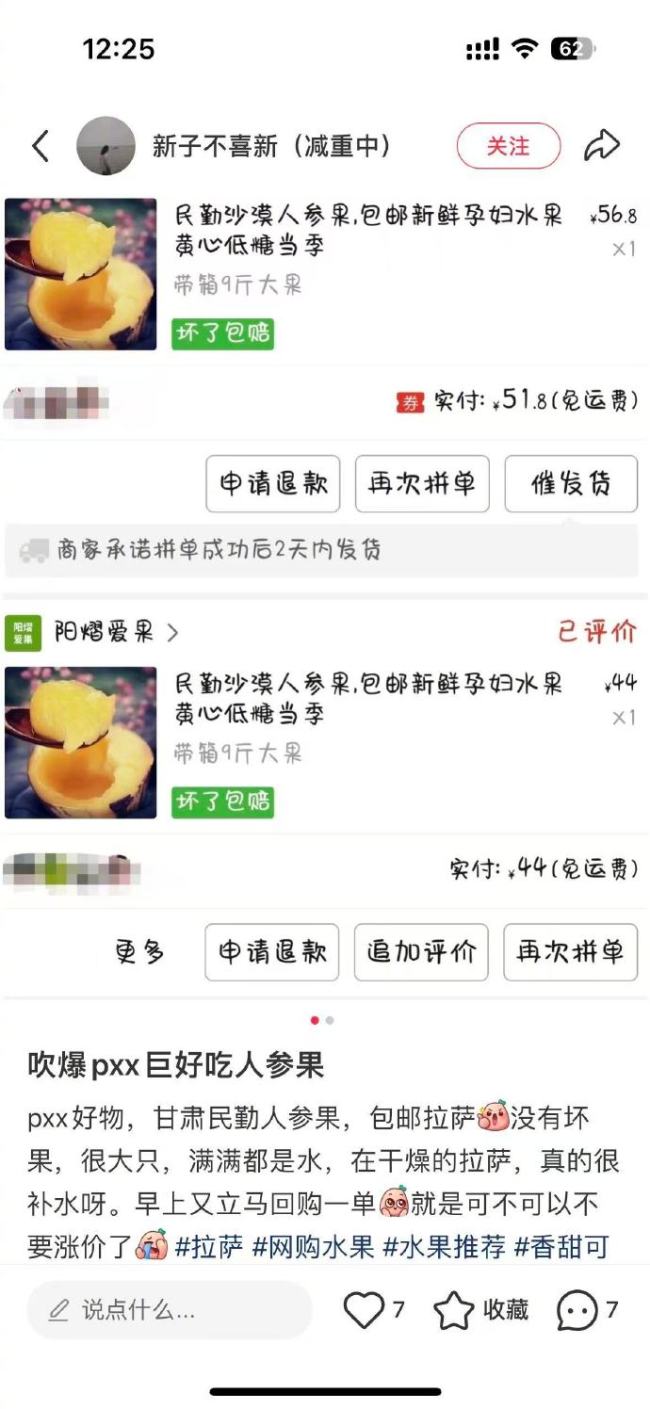Open the comments bubble icon

click(578, 1310)
